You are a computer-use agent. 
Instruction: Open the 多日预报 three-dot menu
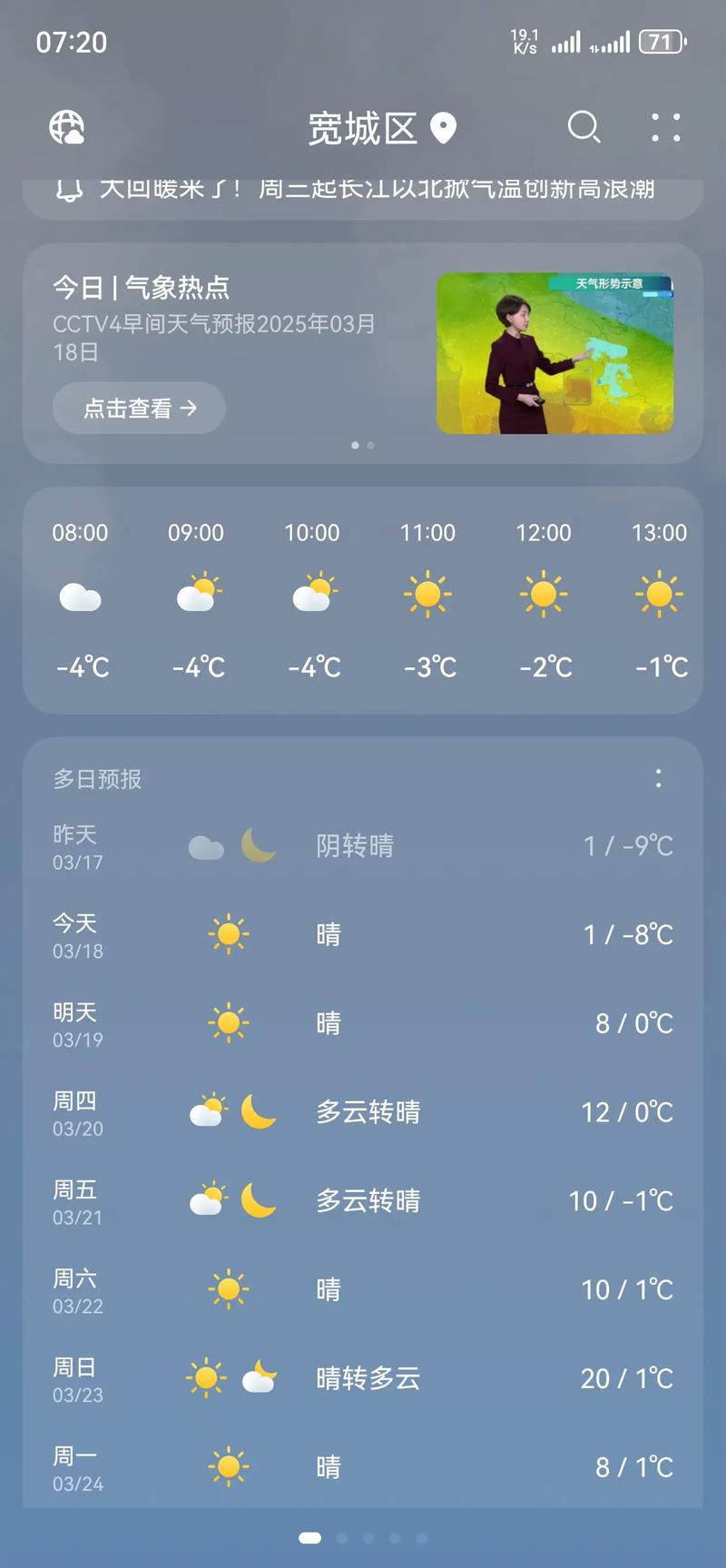[659, 778]
